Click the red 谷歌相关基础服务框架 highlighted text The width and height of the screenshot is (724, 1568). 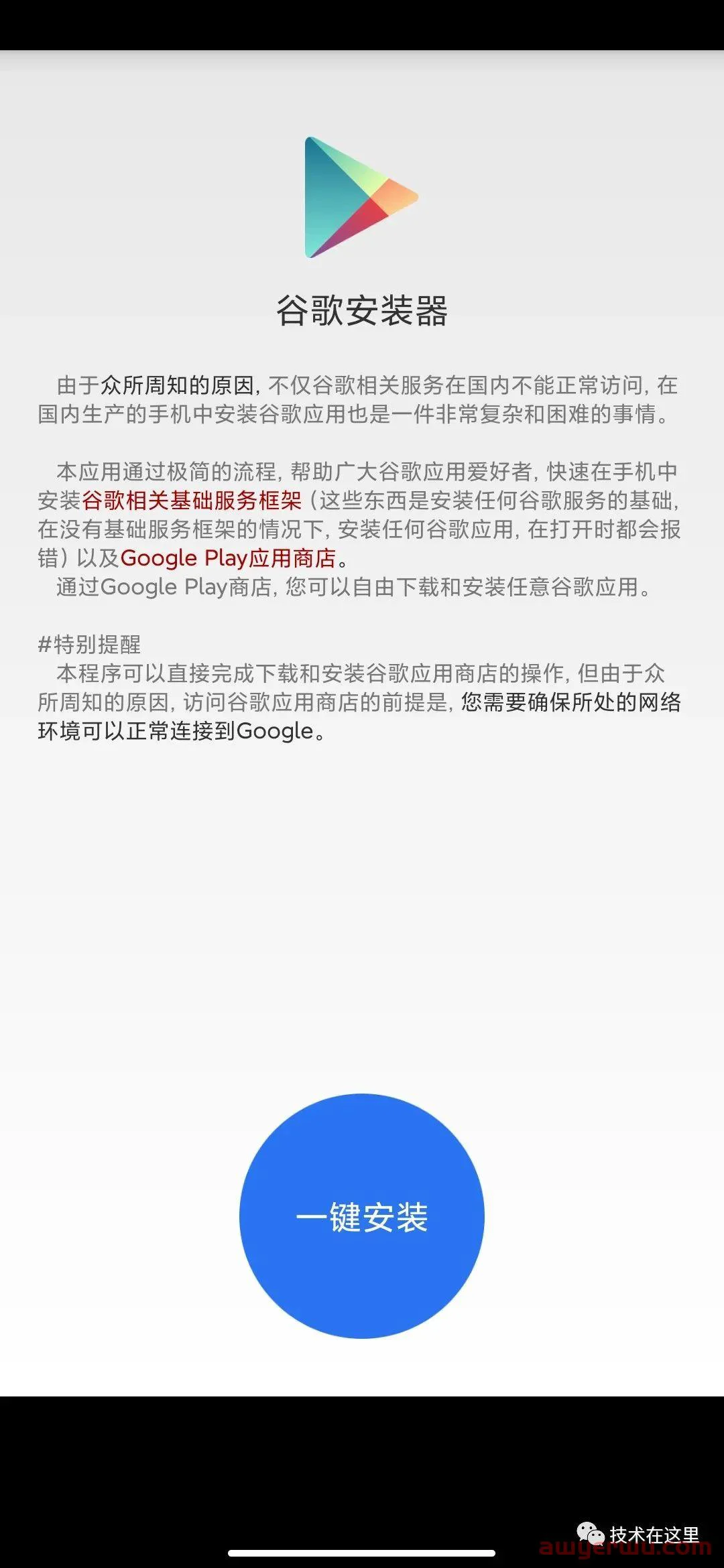tap(192, 501)
